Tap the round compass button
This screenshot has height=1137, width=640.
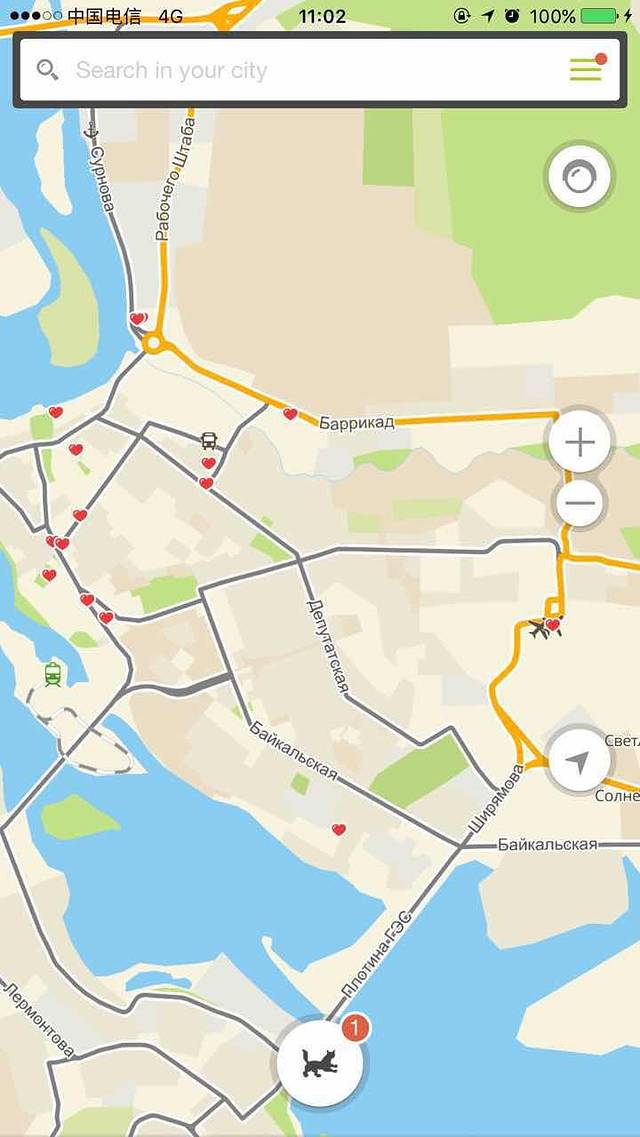click(579, 178)
